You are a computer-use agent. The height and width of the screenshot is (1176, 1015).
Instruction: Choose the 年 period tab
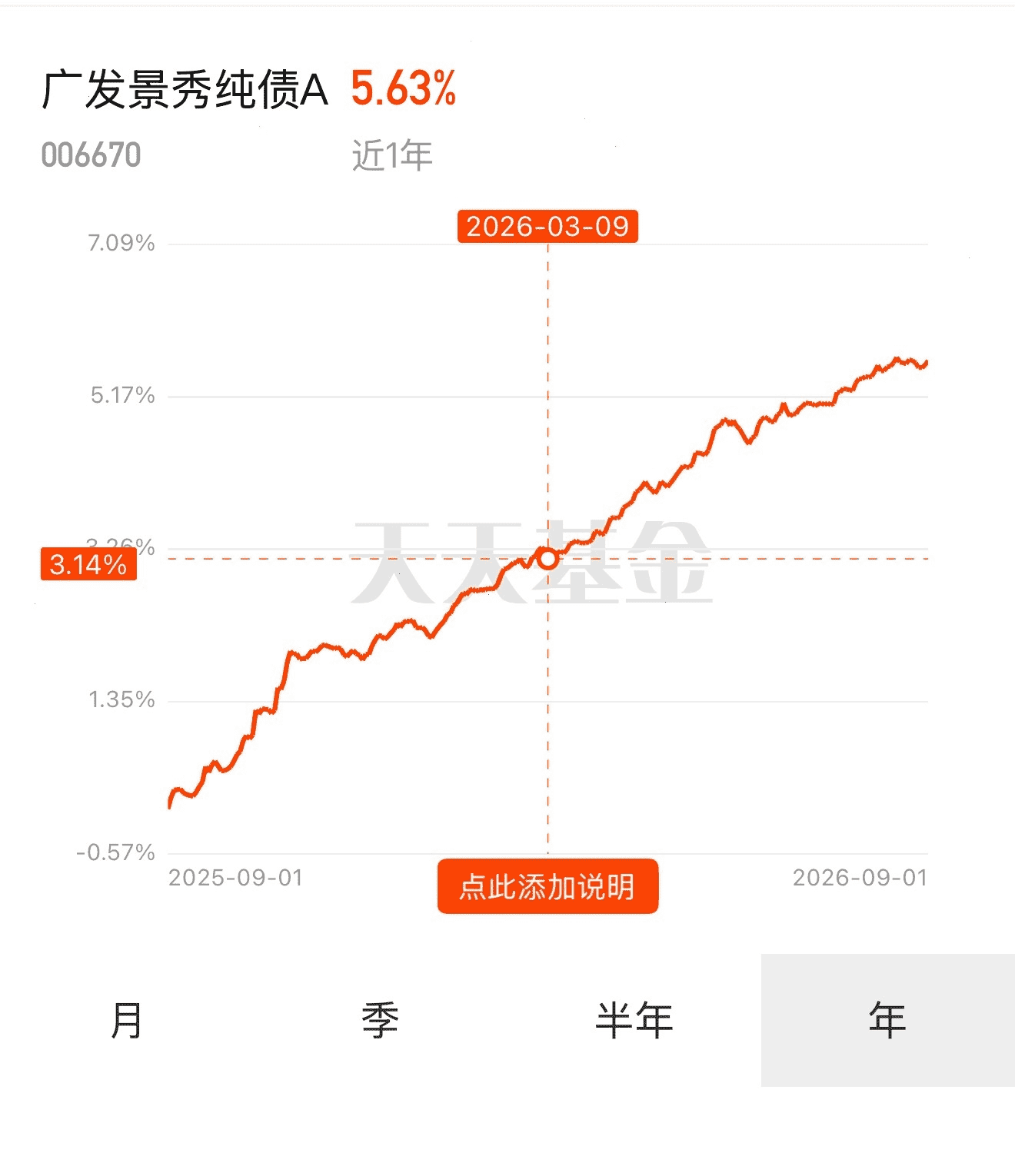(x=888, y=1020)
